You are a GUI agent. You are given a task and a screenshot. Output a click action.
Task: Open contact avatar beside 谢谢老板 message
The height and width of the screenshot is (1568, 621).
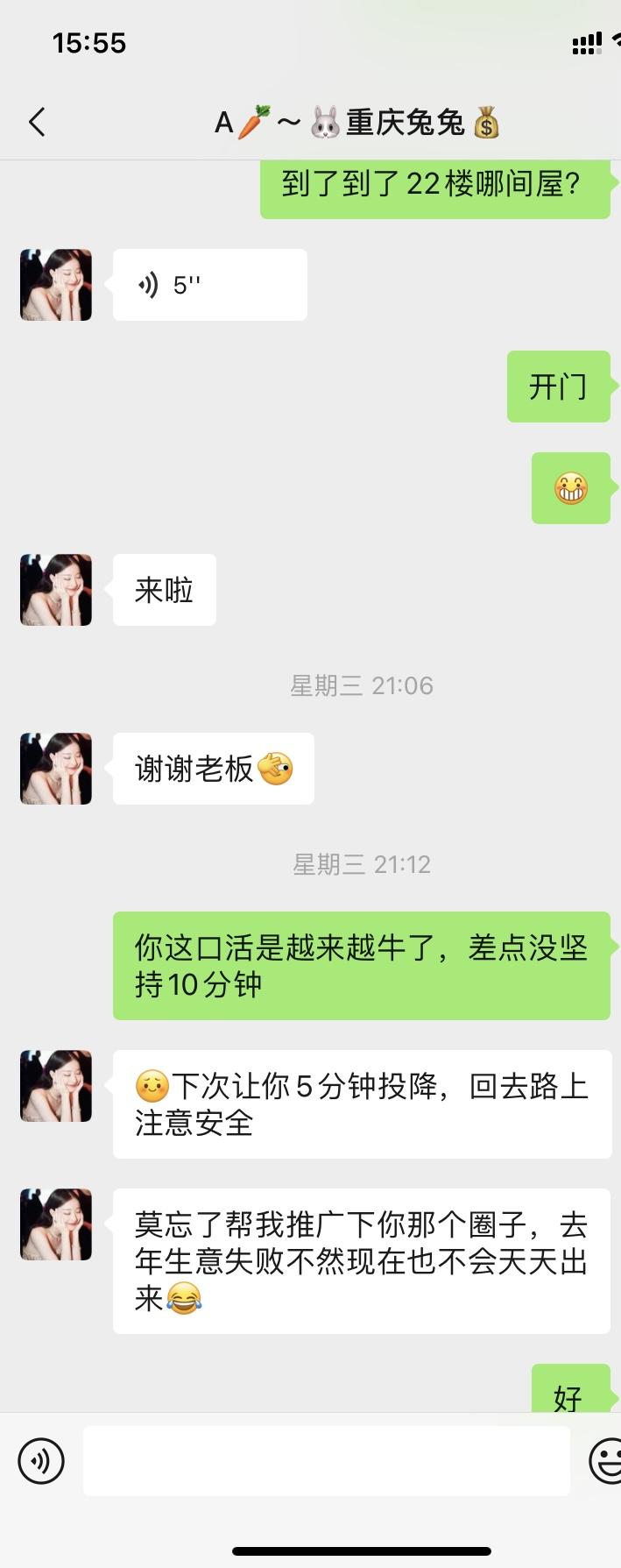point(56,769)
